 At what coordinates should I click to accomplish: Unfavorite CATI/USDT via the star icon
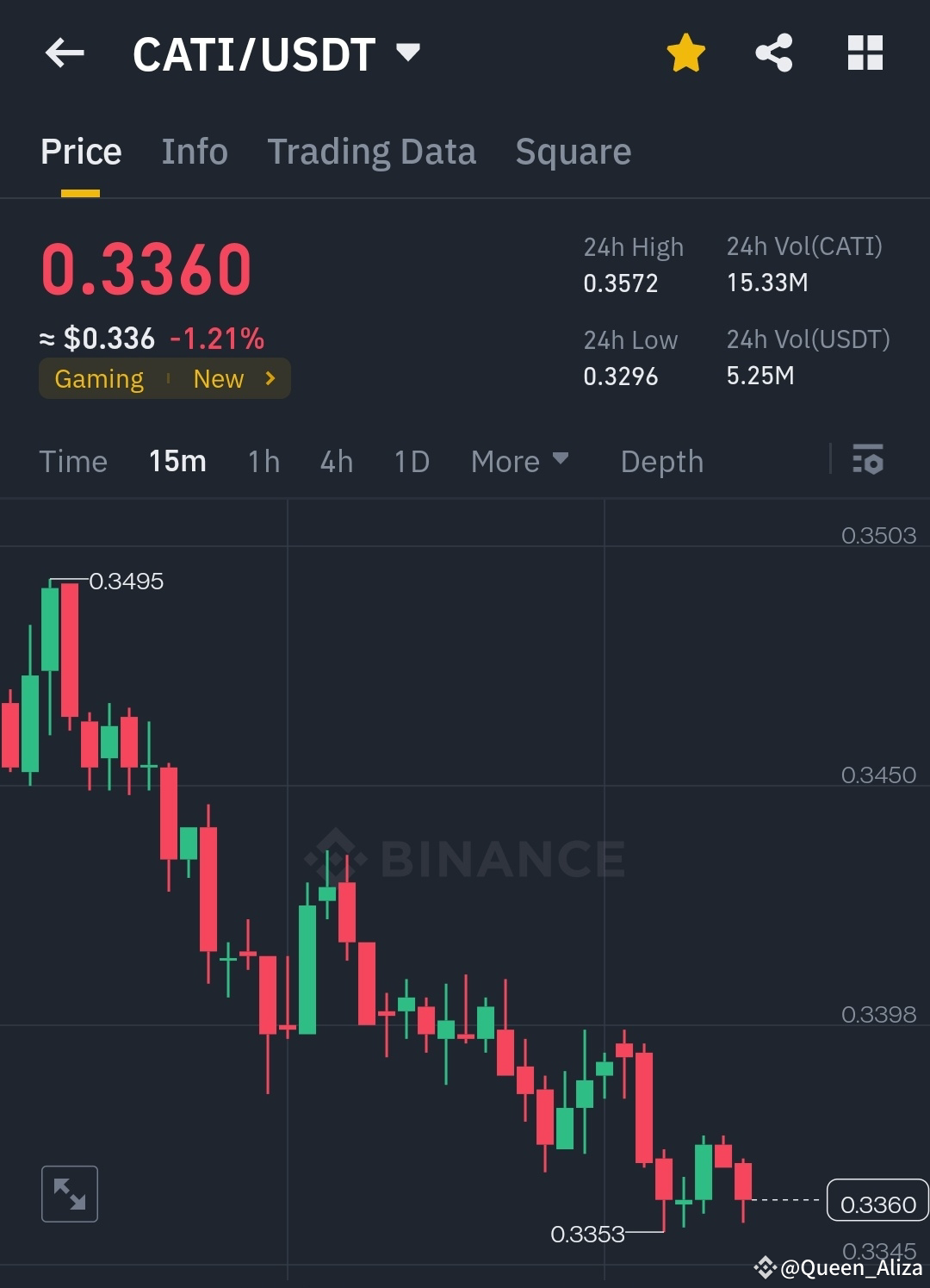click(685, 52)
